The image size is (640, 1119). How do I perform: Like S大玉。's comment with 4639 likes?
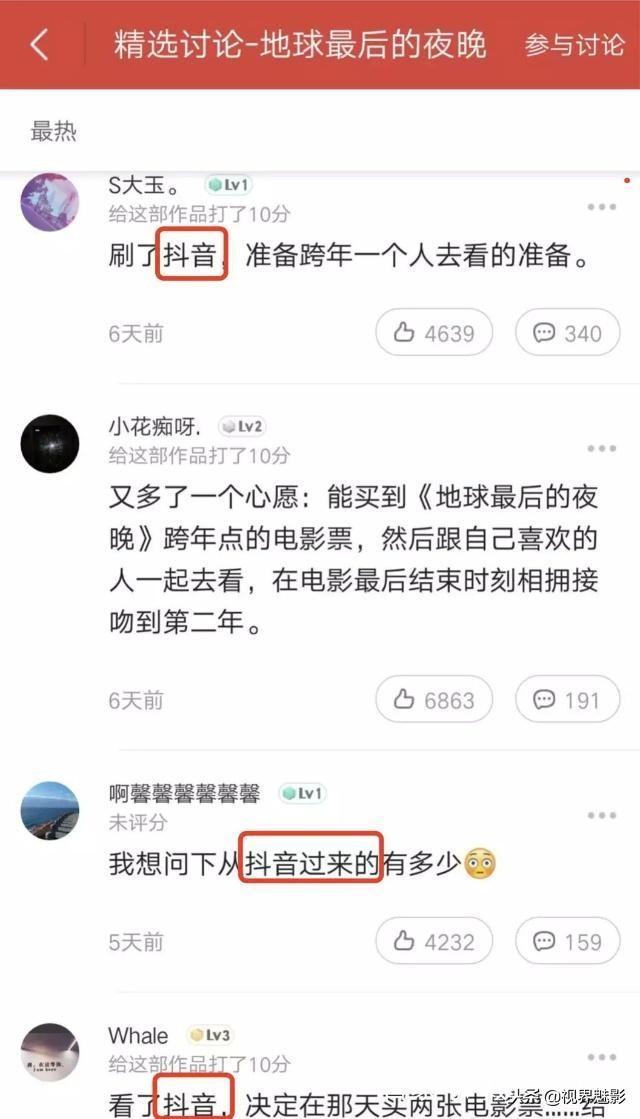pos(434,333)
